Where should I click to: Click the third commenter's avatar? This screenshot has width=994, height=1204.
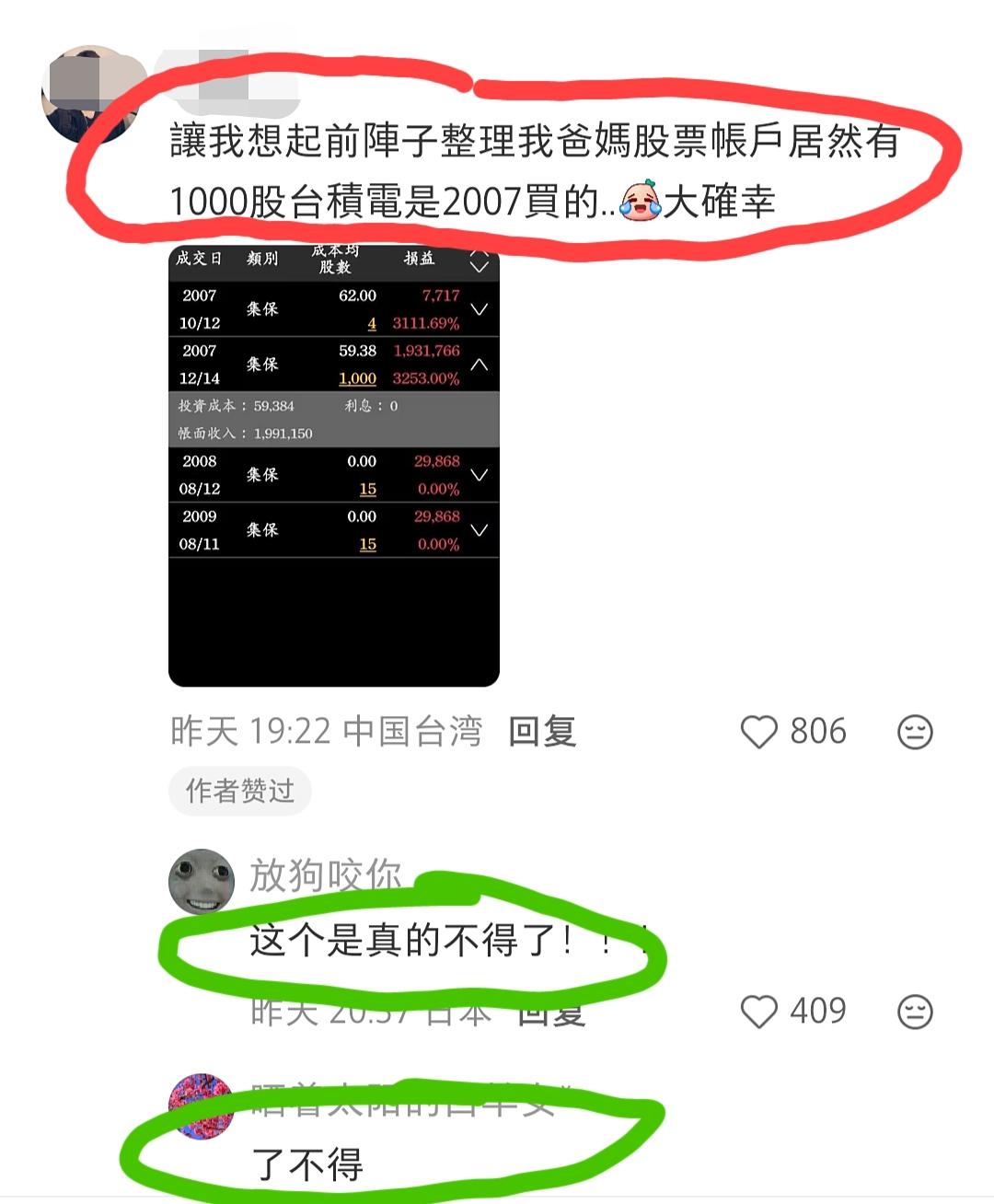tap(202, 1105)
